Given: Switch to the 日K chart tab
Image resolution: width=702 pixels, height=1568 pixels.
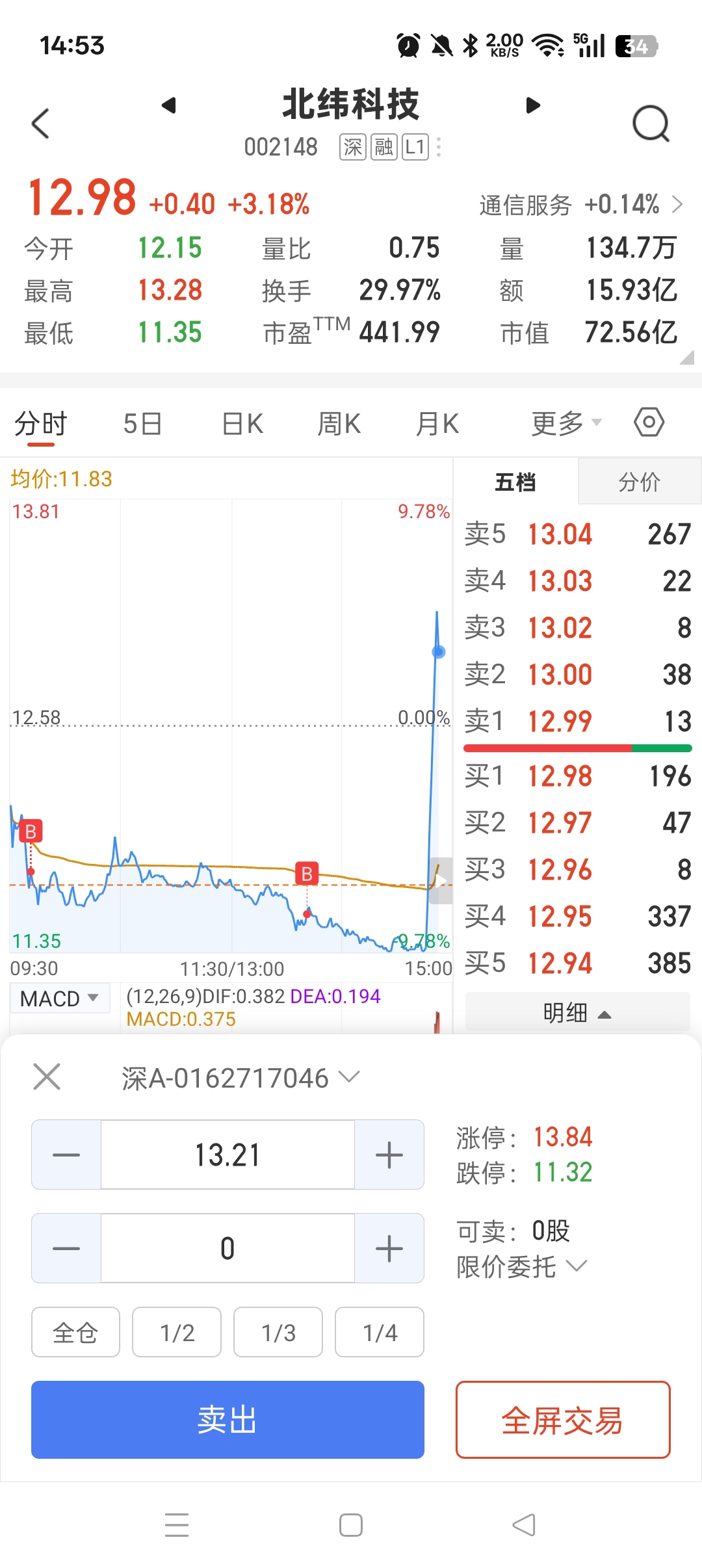Looking at the screenshot, I should click(x=242, y=424).
